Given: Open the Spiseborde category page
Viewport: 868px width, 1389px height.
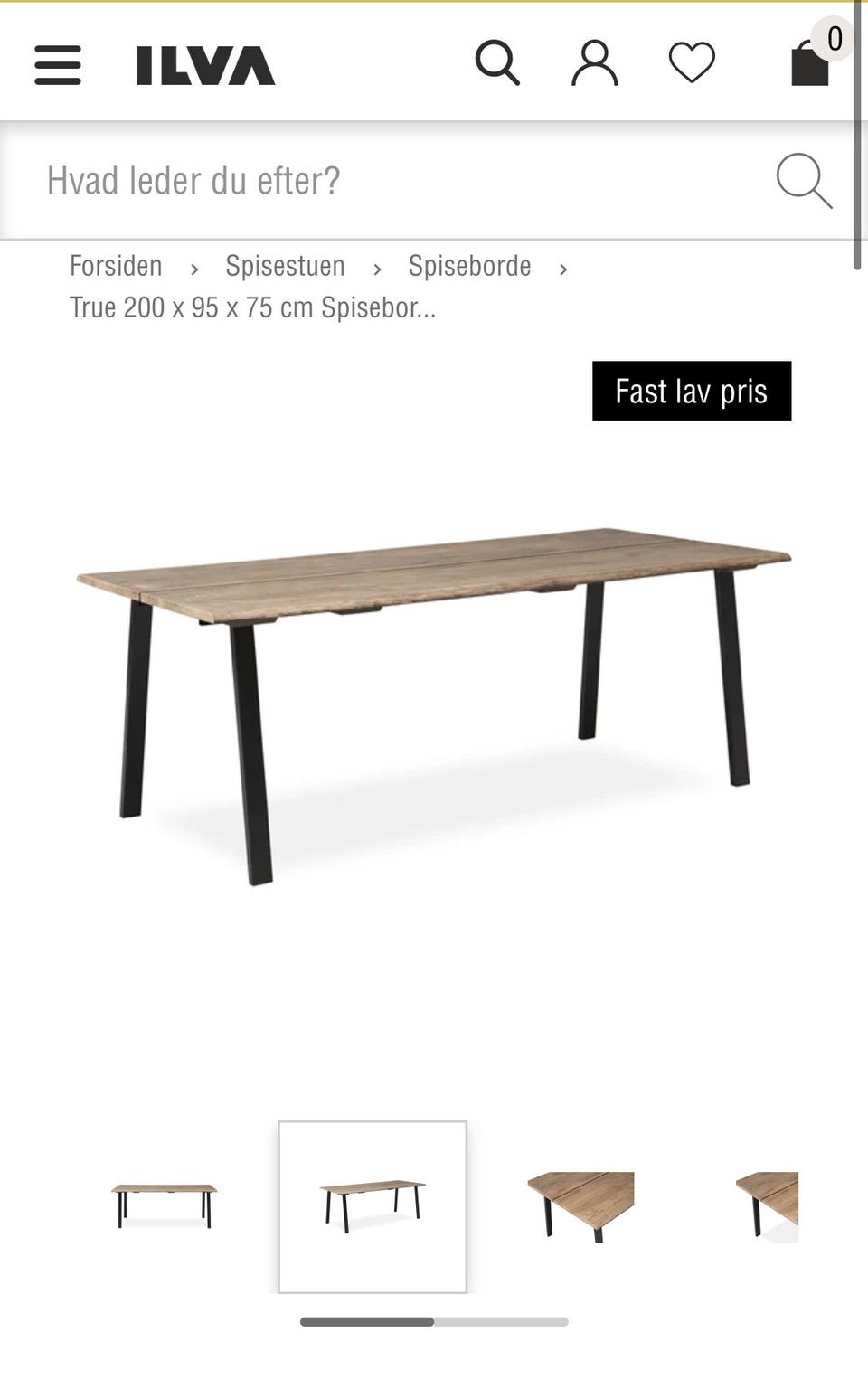Looking at the screenshot, I should point(469,266).
